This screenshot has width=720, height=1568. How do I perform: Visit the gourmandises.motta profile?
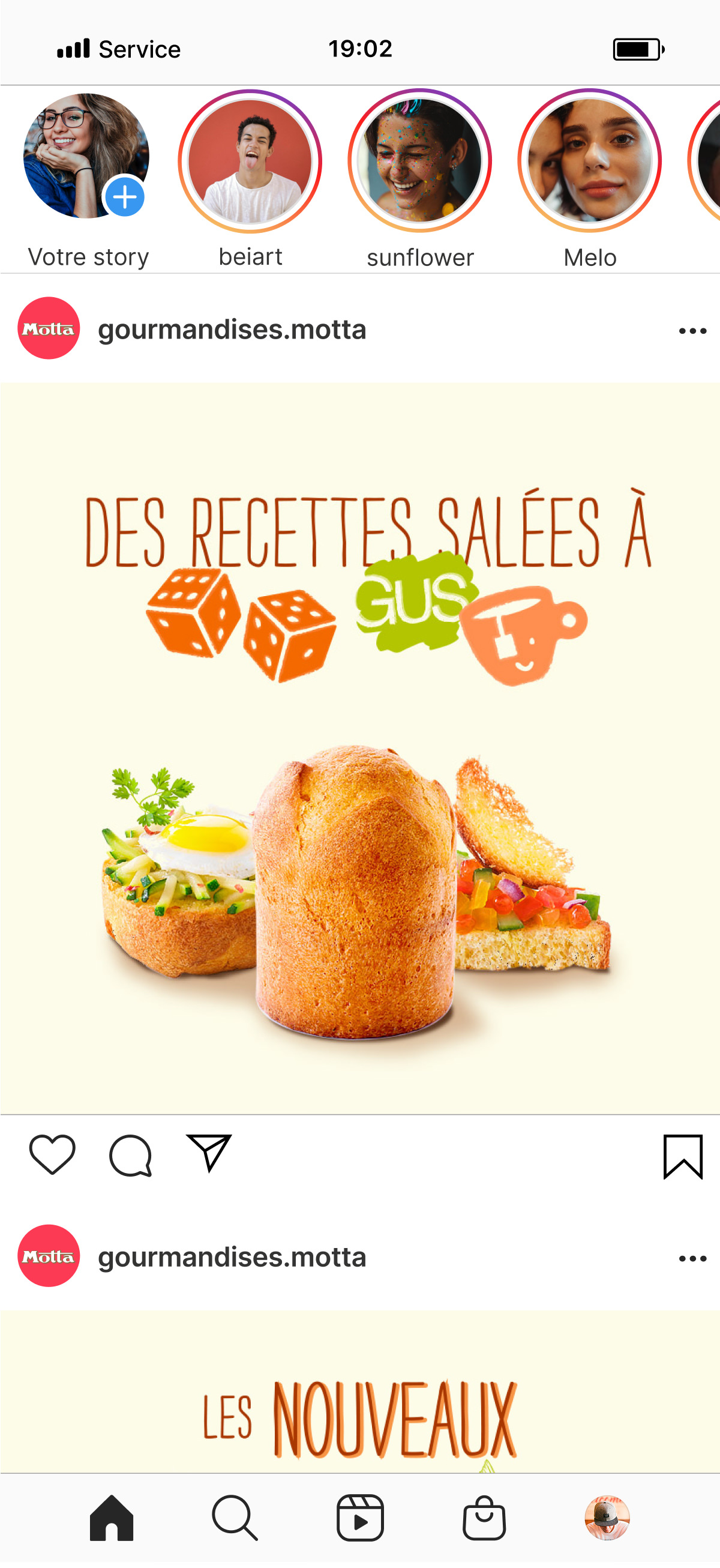tap(232, 331)
